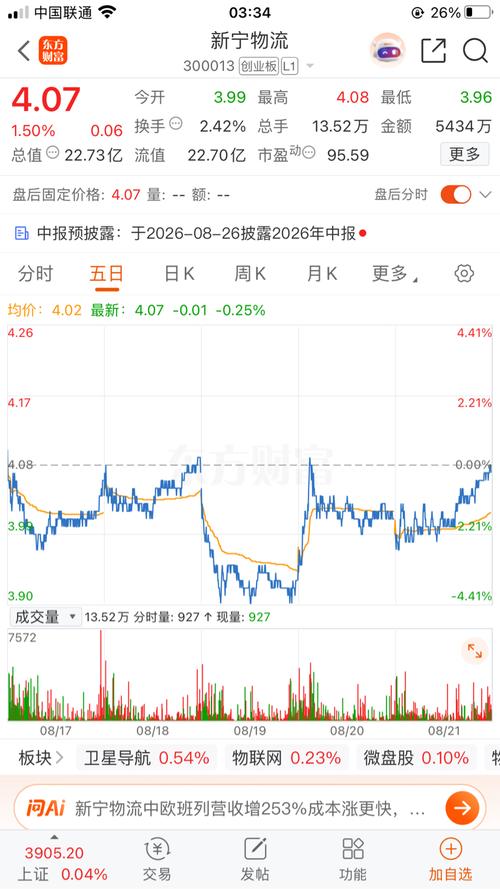Open 交易 in the bottom bar

tap(157, 858)
